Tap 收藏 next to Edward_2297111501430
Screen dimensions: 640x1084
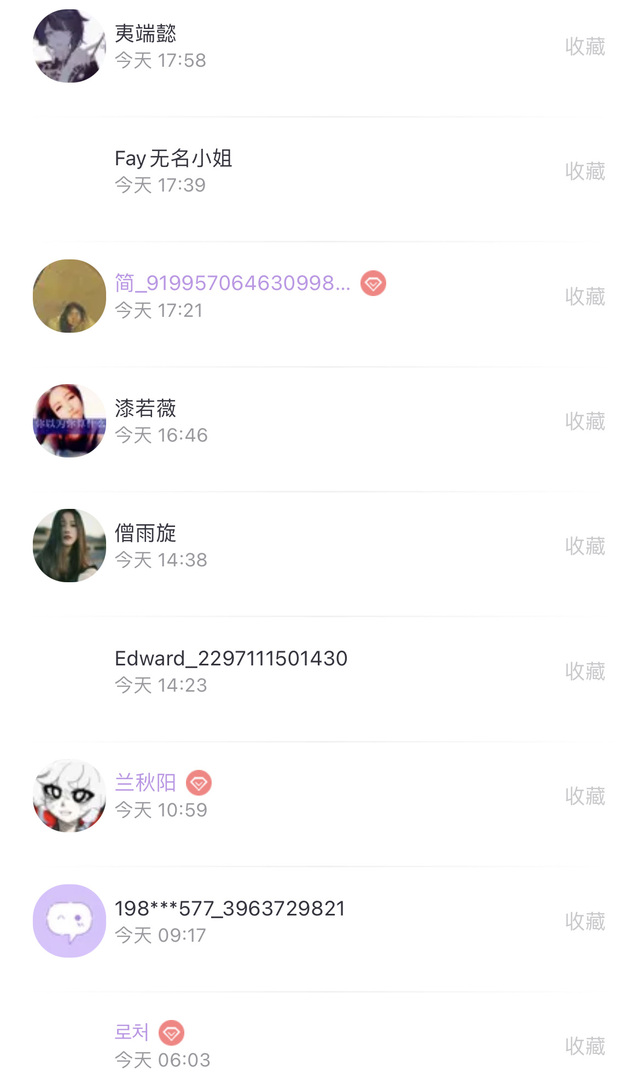click(x=585, y=671)
